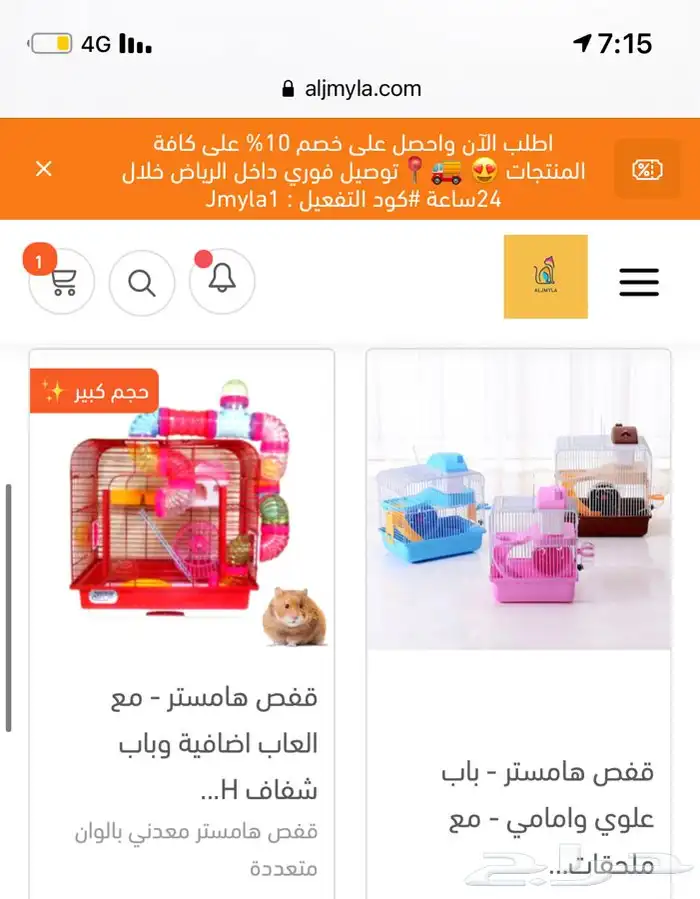This screenshot has height=899, width=700.
Task: Go to the Aljmyla store home logo
Action: pos(545,277)
